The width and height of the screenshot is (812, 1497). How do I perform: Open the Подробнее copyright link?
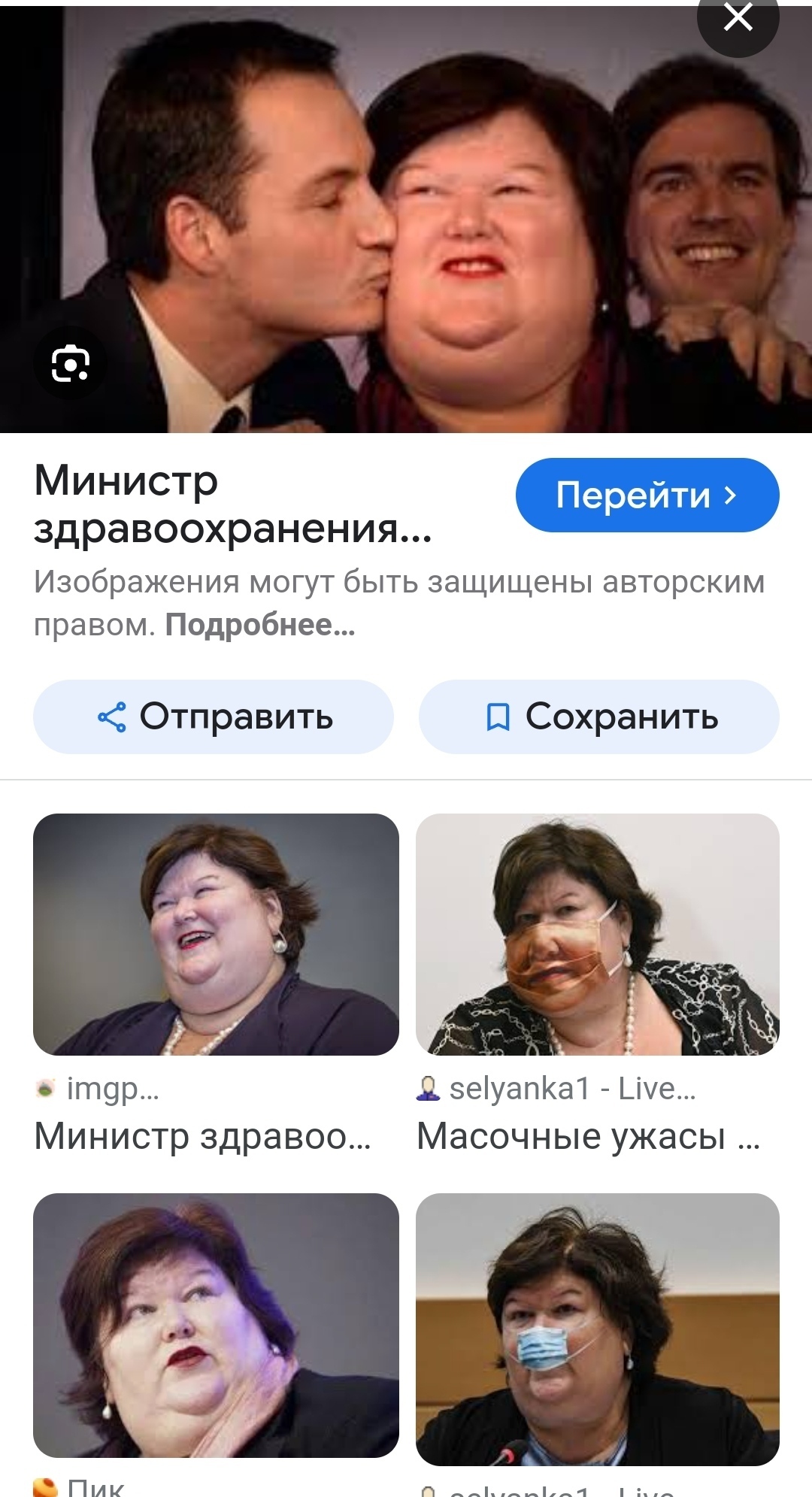click(x=259, y=625)
